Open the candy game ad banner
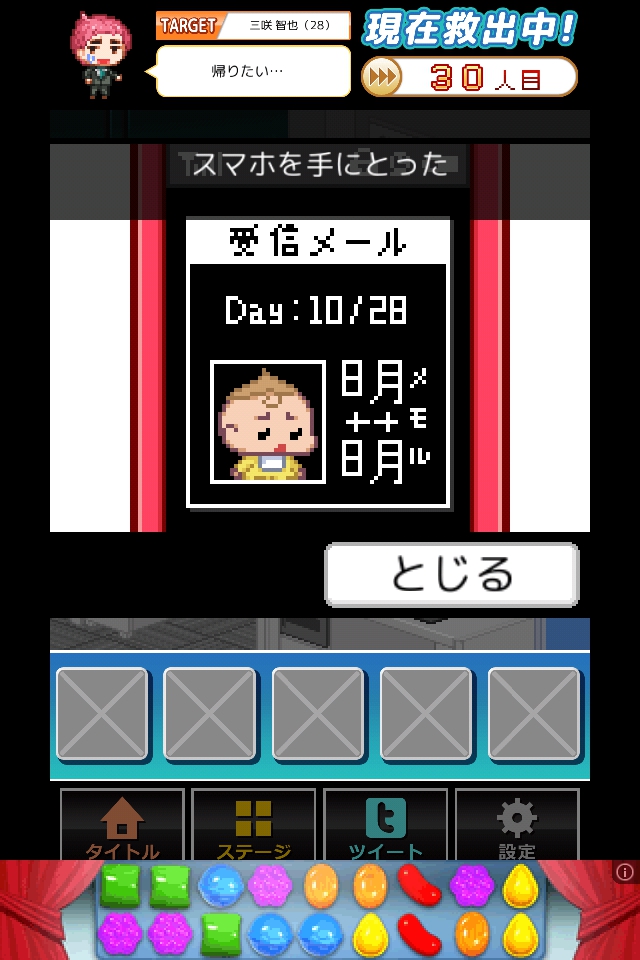 (320, 910)
